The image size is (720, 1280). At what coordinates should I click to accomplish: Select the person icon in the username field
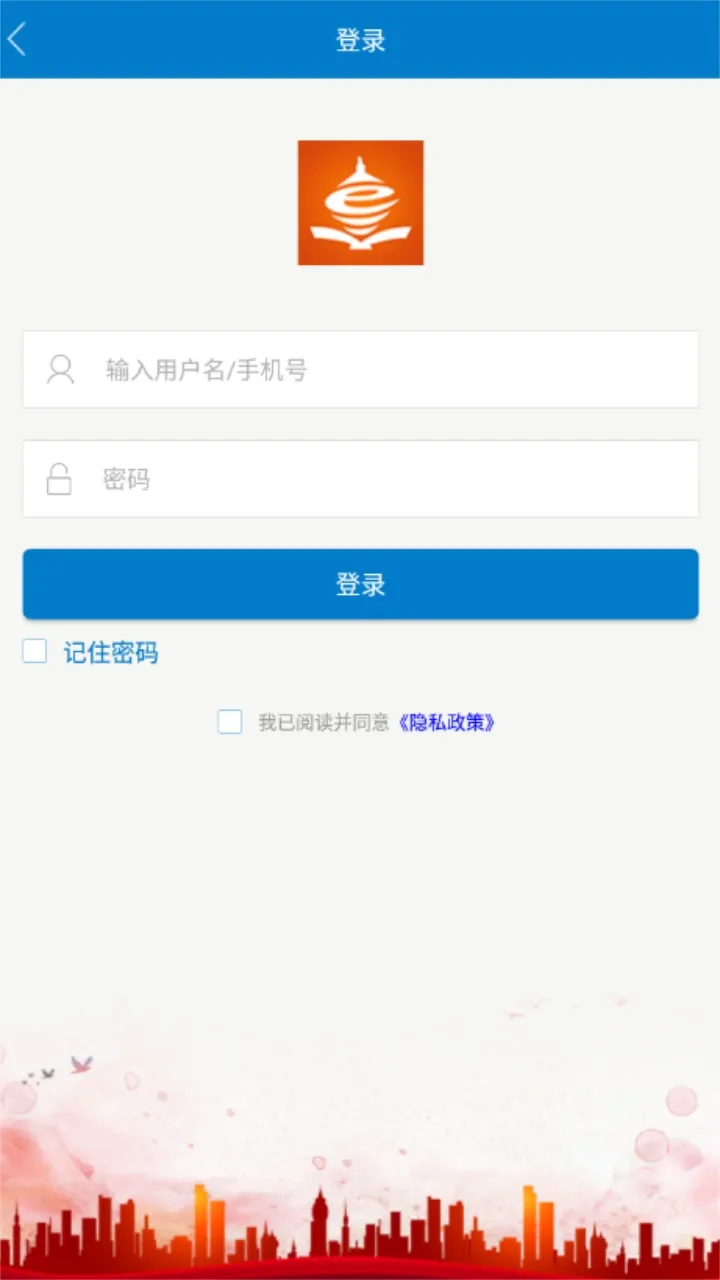pyautogui.click(x=60, y=369)
